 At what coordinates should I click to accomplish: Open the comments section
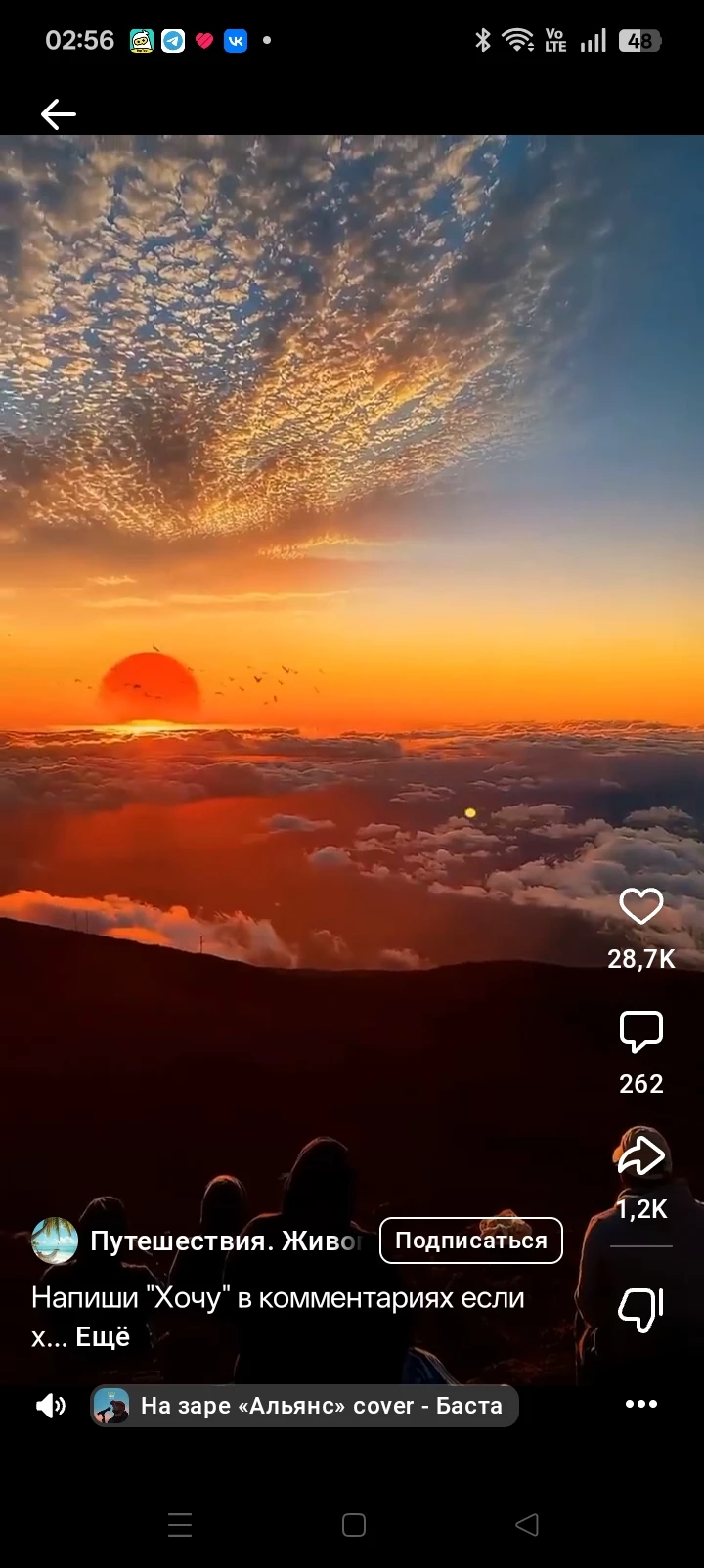(641, 1032)
